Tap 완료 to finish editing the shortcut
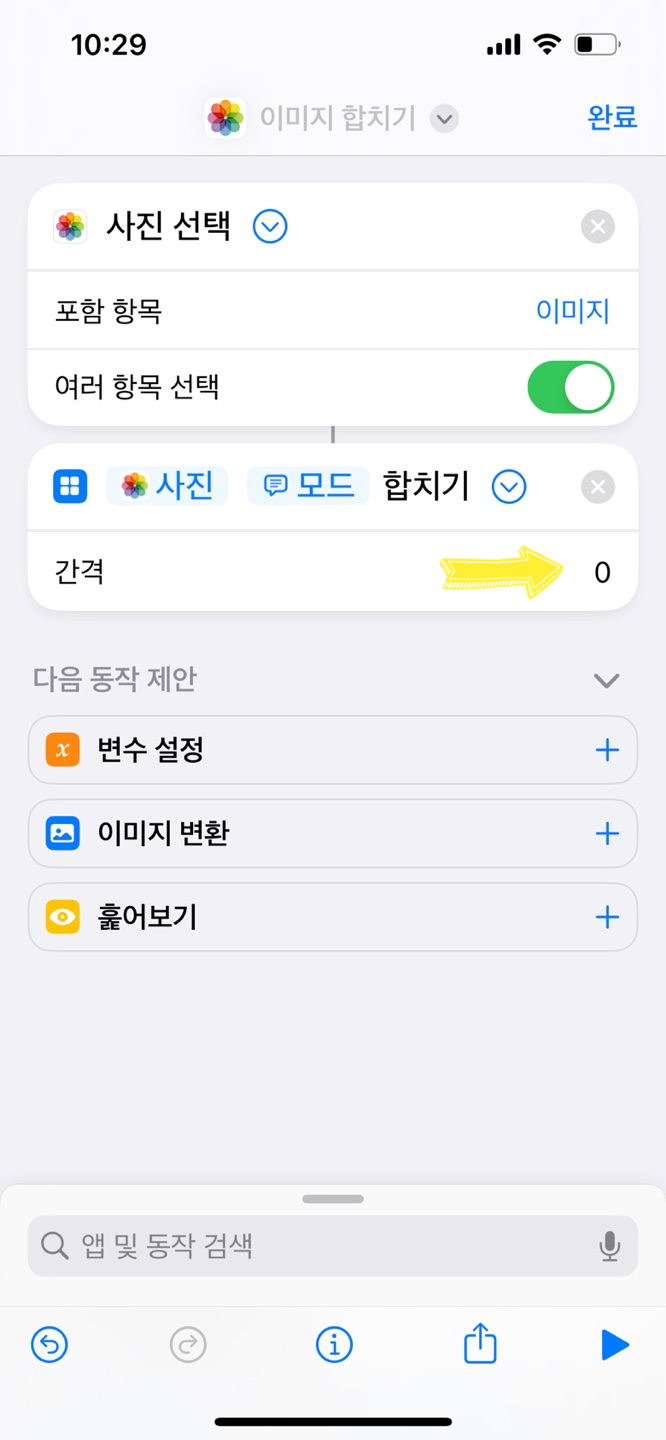The image size is (666, 1440). [612, 117]
